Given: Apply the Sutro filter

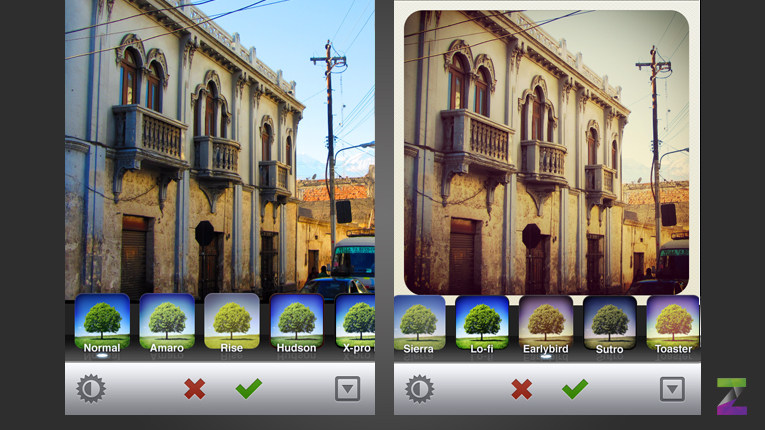Looking at the screenshot, I should click(610, 322).
